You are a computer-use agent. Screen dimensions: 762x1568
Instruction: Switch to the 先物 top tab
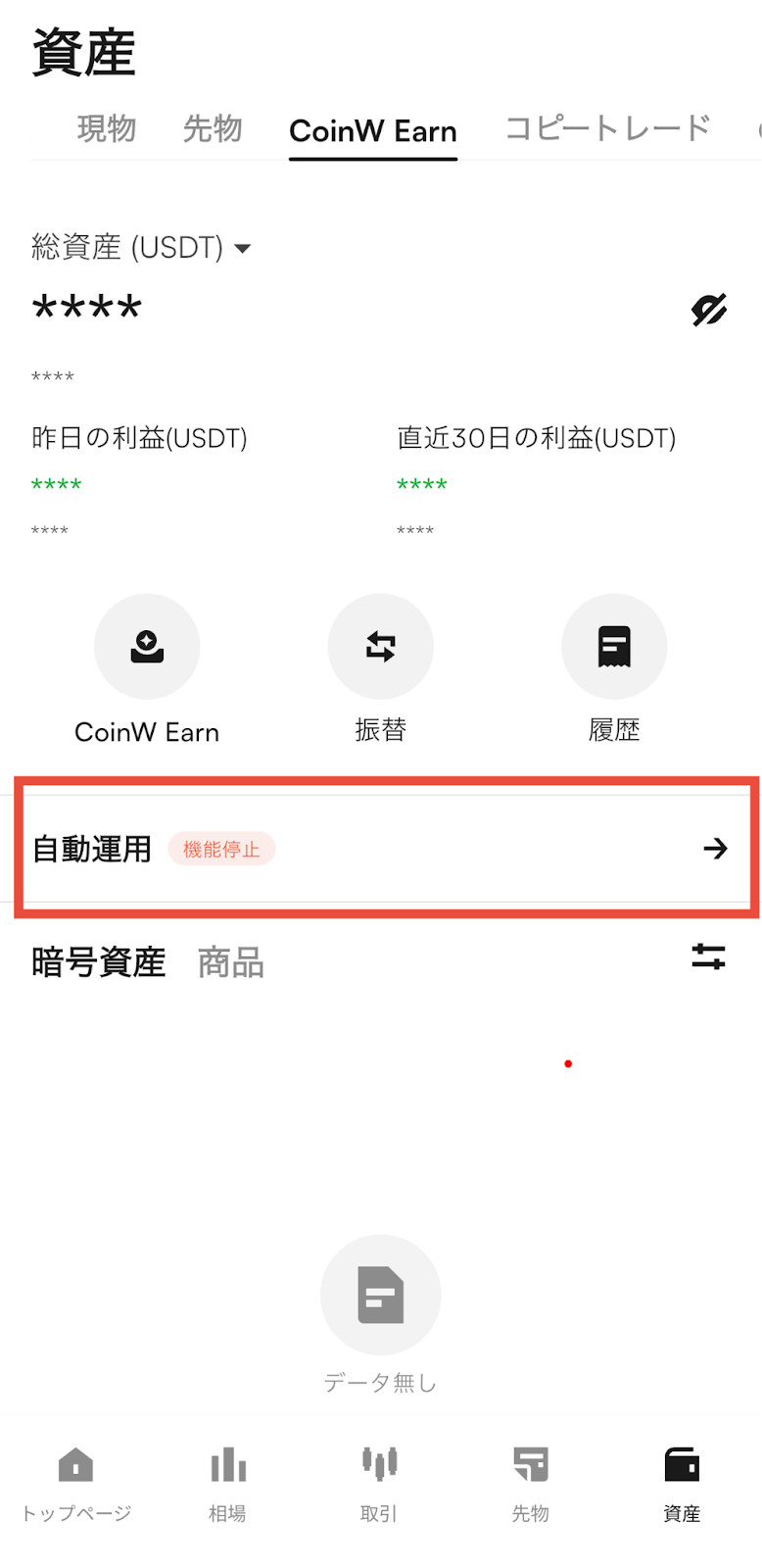[213, 129]
